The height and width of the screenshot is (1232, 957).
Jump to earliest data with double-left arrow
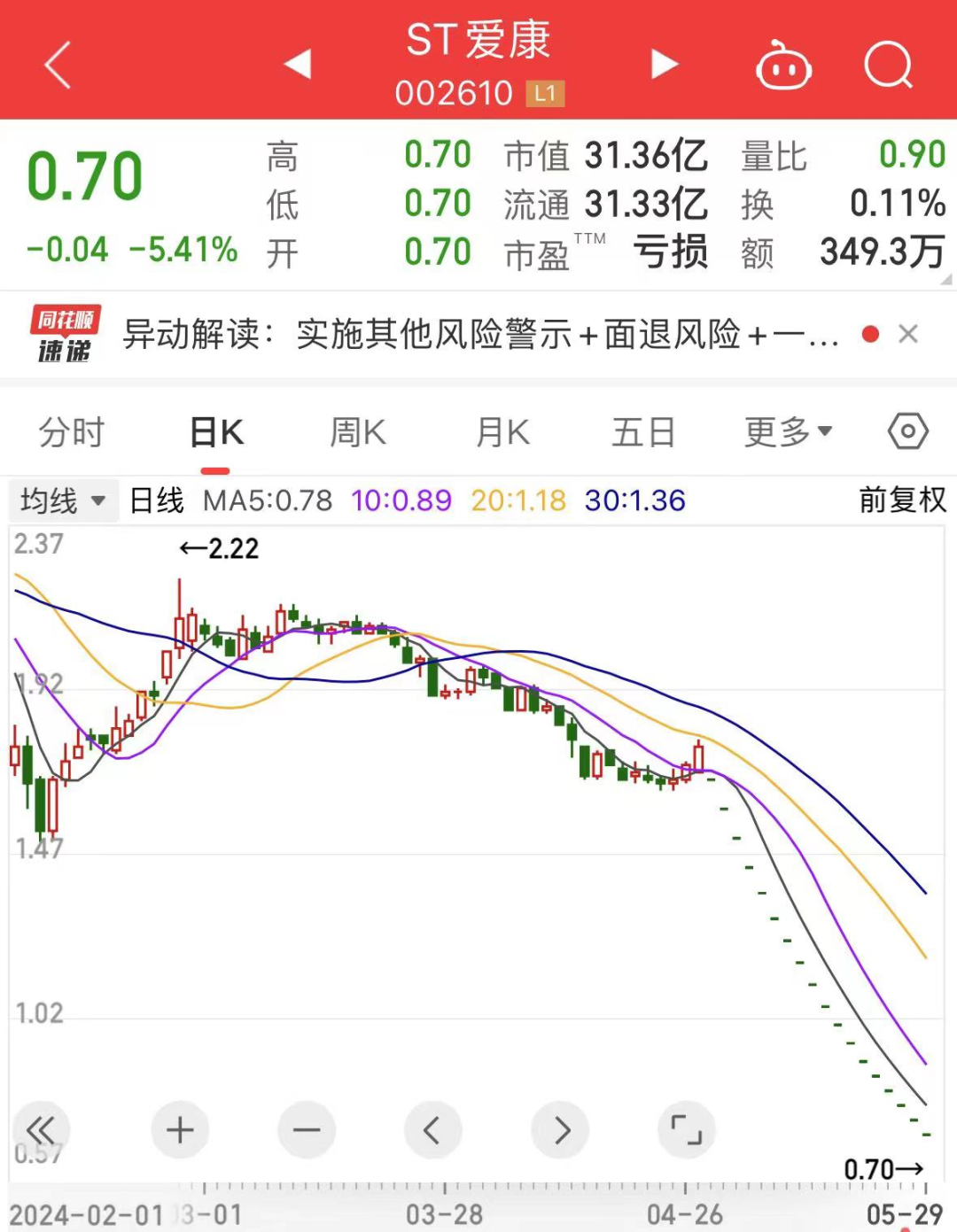pos(40,1129)
